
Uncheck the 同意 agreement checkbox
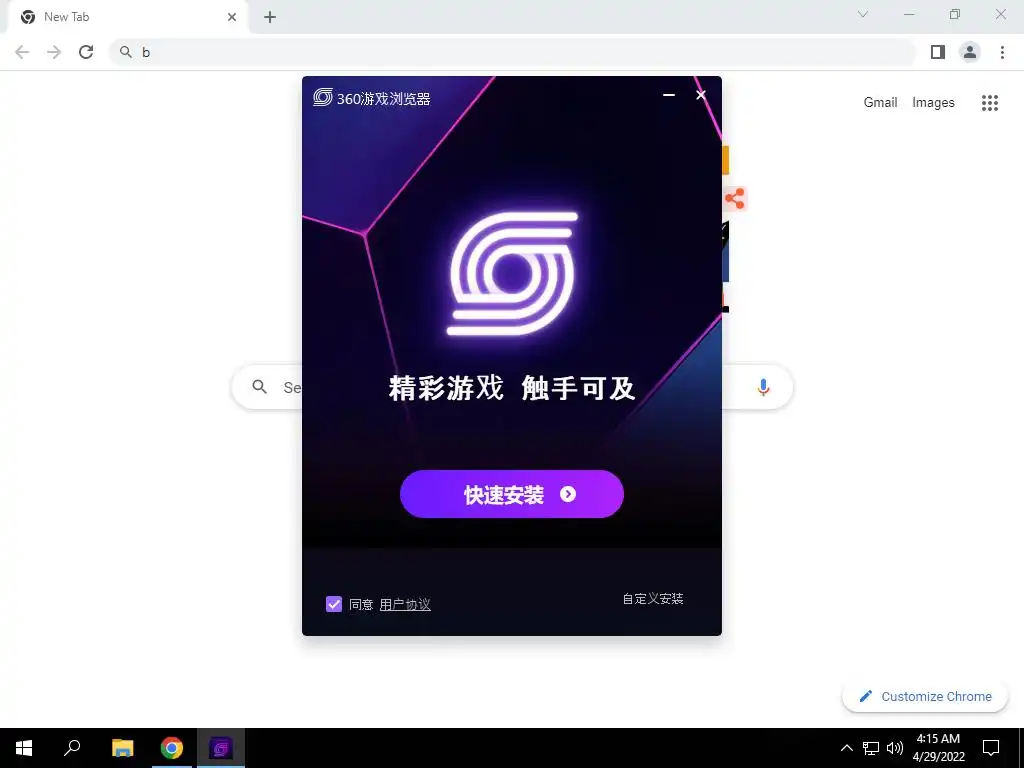coord(334,604)
